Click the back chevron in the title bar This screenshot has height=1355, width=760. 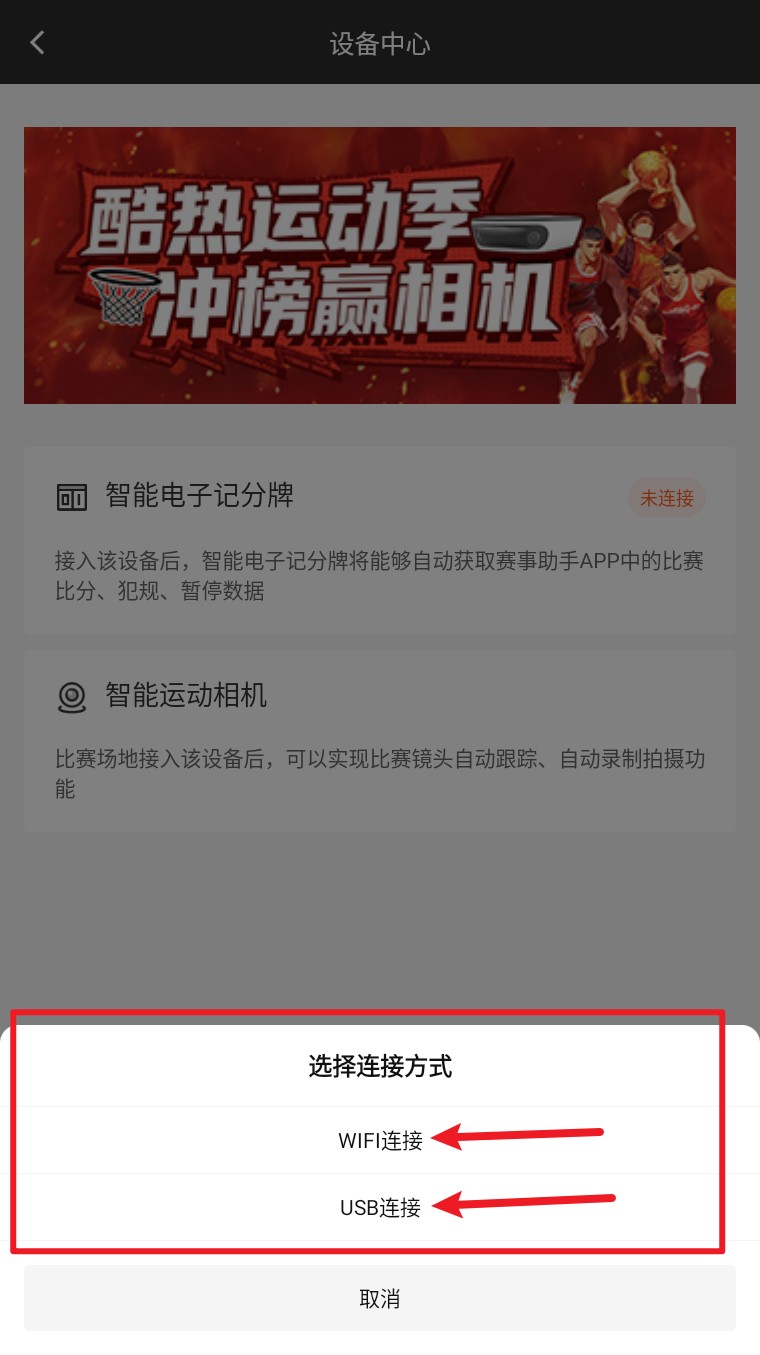[x=36, y=42]
